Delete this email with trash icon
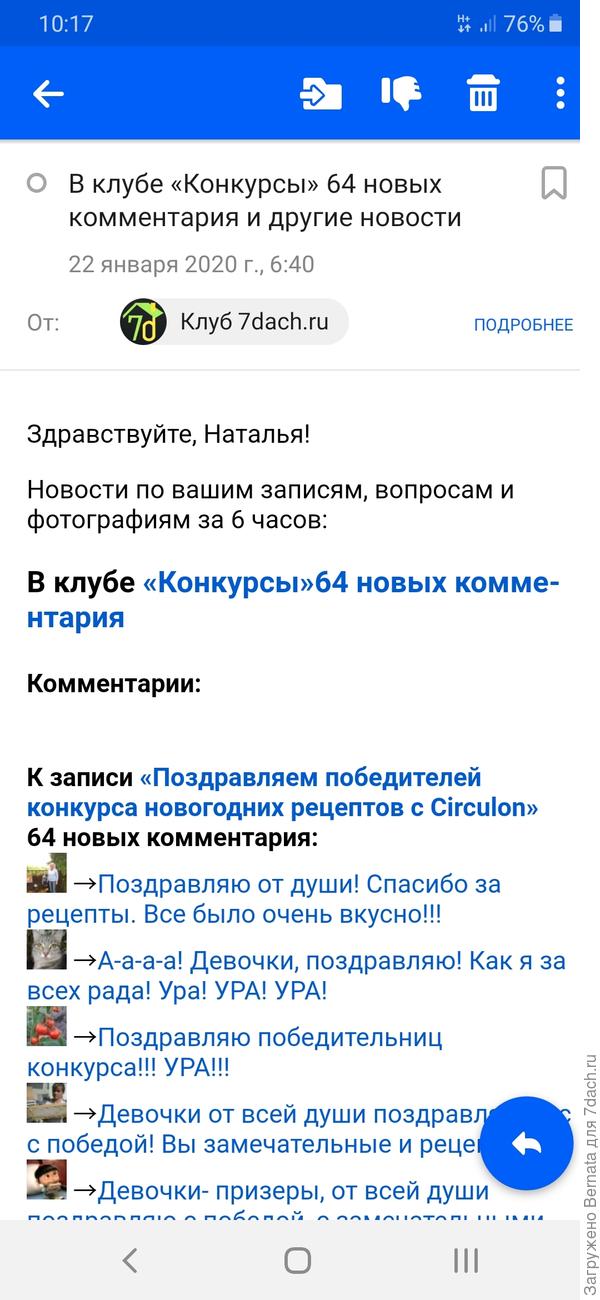Image resolution: width=600 pixels, height=1300 pixels. click(483, 94)
